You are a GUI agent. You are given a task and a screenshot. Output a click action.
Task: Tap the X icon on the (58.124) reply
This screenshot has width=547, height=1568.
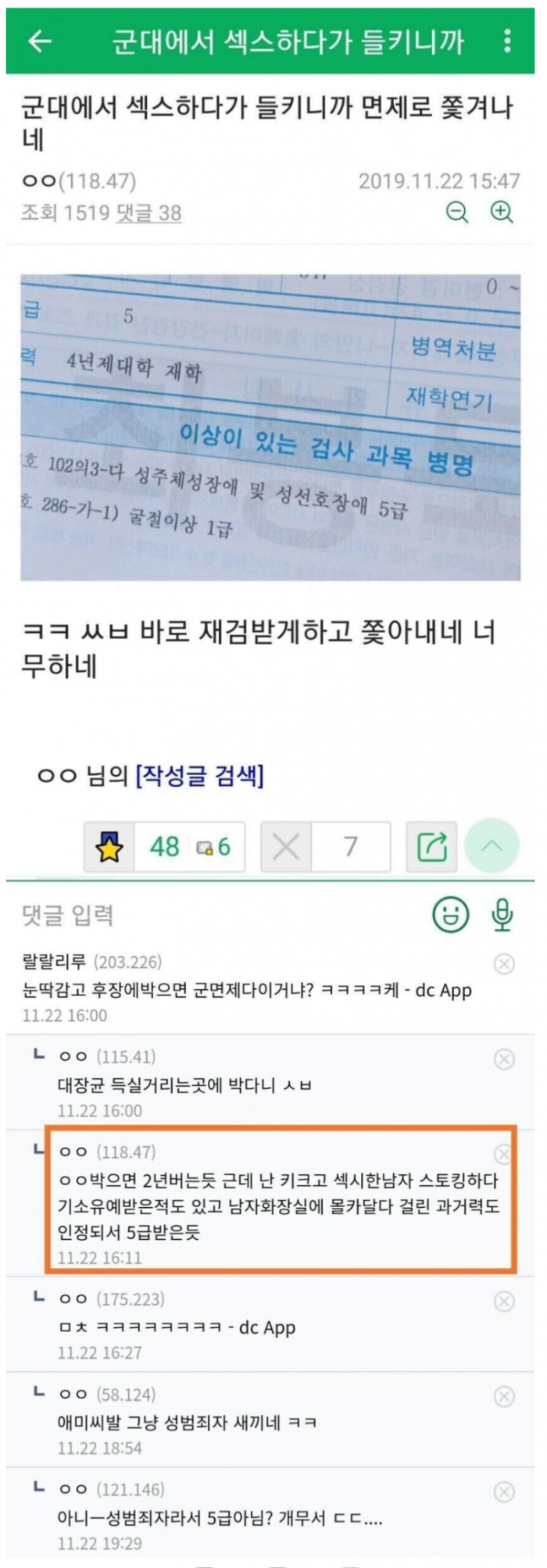coord(504,1397)
